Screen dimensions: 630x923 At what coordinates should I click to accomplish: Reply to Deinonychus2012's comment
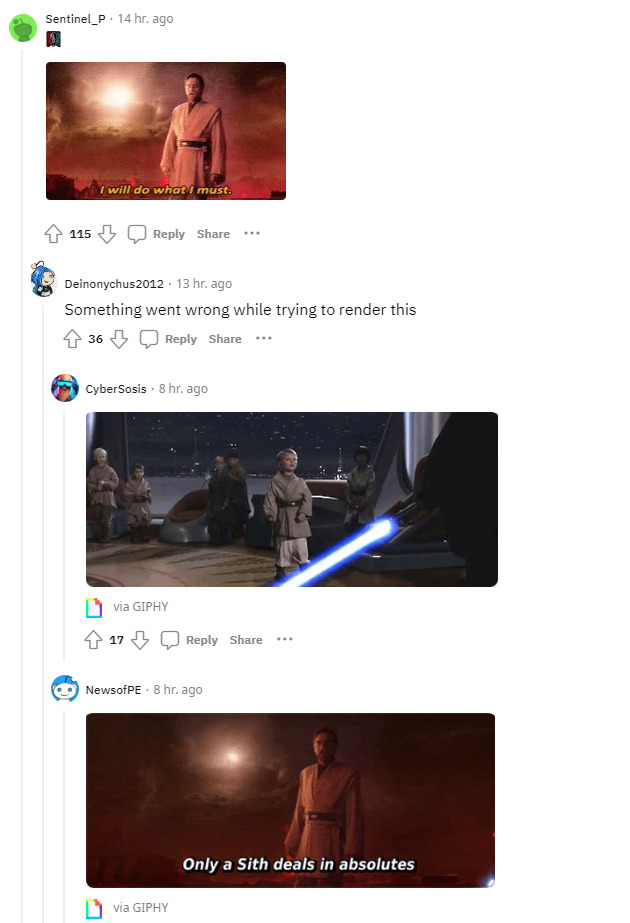point(169,339)
